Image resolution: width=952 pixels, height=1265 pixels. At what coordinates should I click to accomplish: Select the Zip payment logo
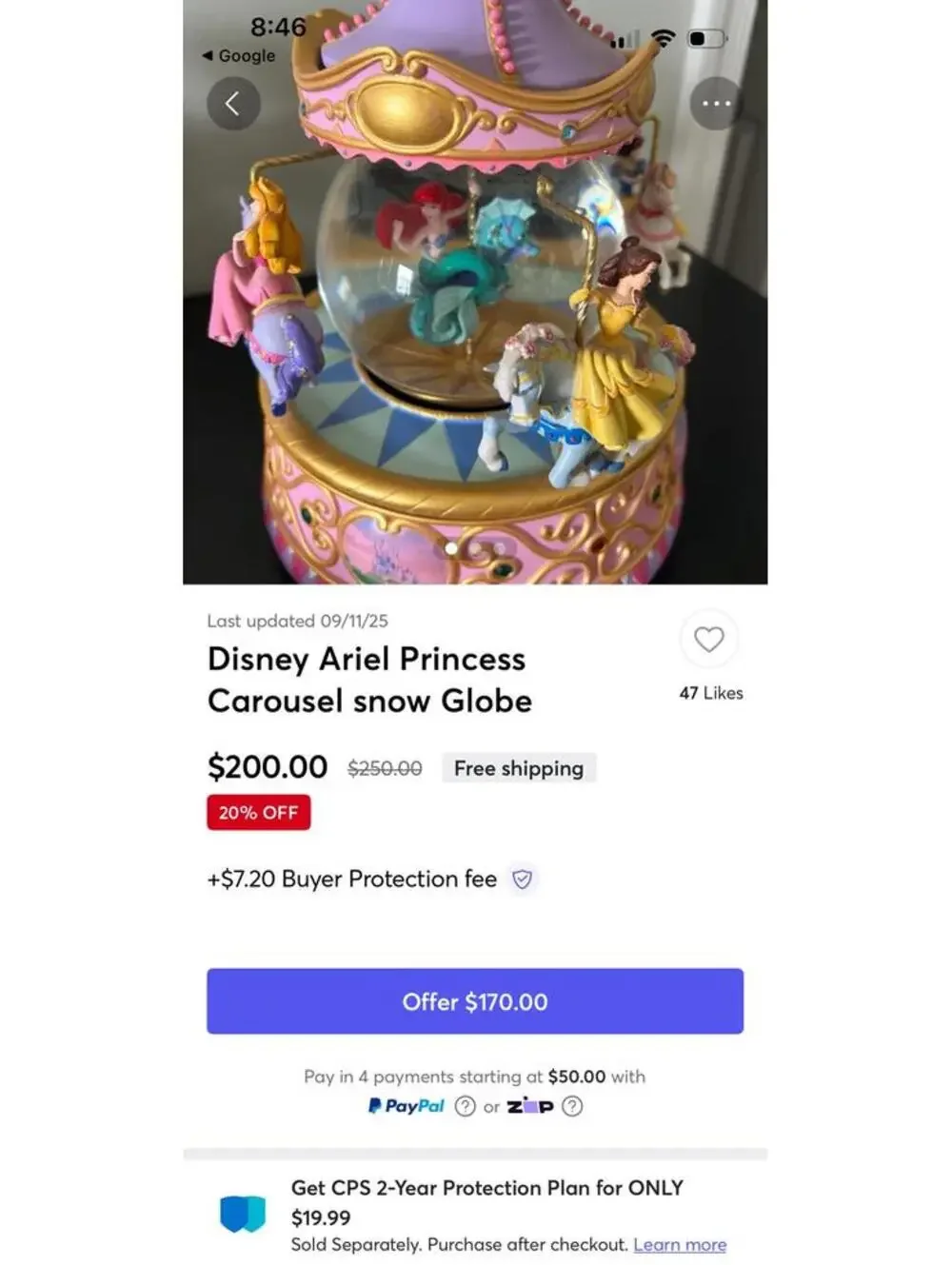[531, 1106]
